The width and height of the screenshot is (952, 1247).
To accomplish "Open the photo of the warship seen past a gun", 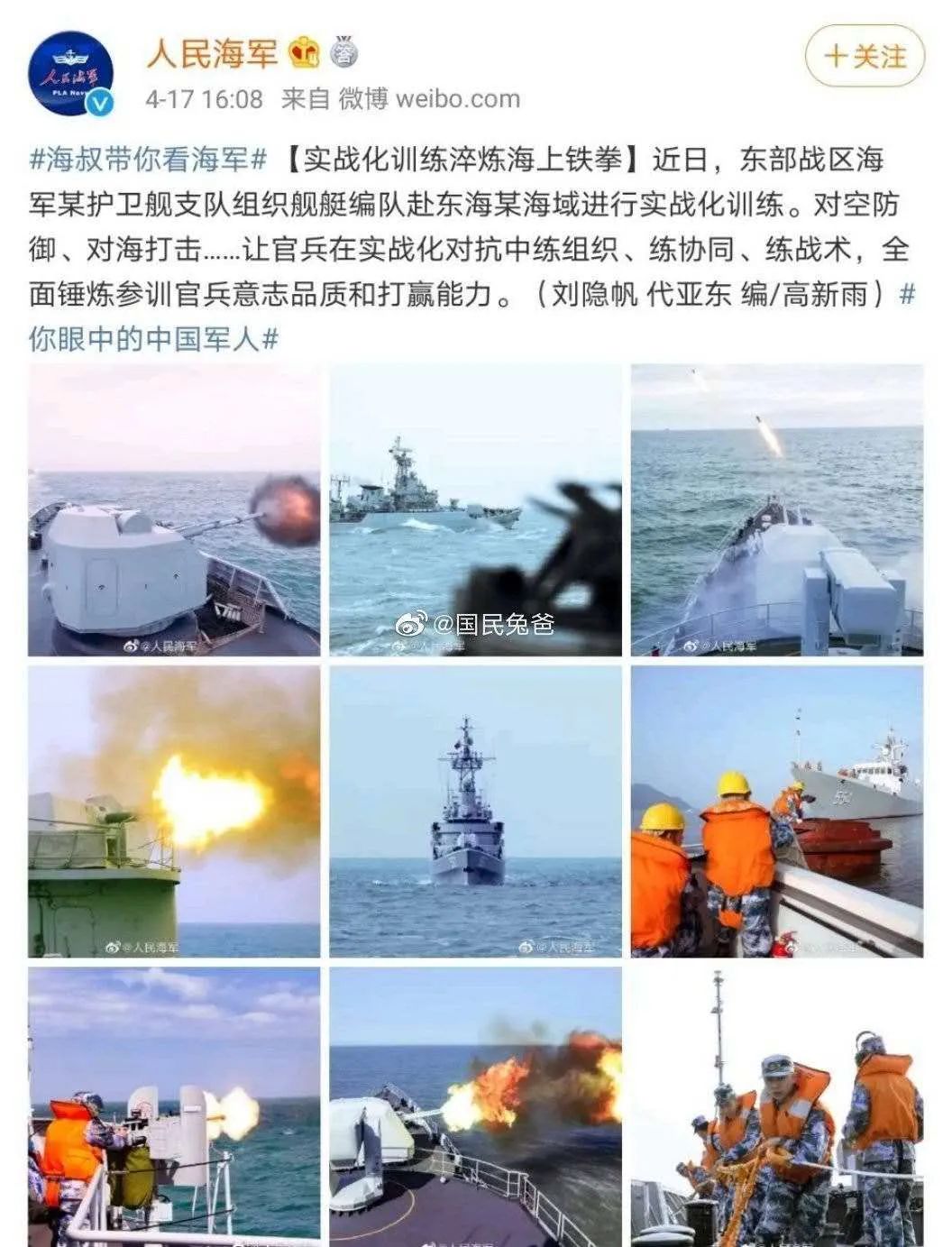I will 475,510.
